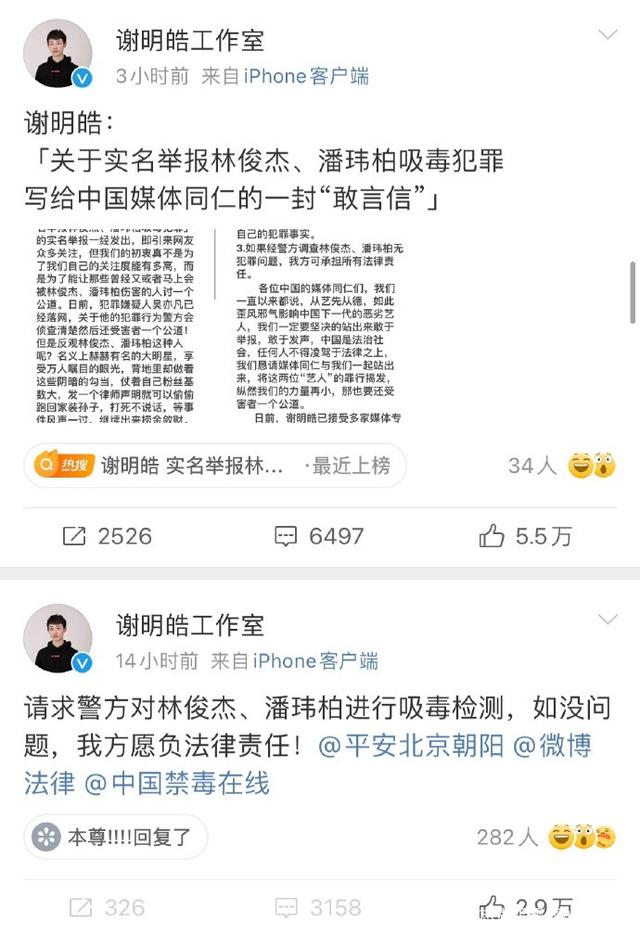Open the dropdown chevron on the 3小时前 post
Screen dimensions: 640x934
[607, 36]
